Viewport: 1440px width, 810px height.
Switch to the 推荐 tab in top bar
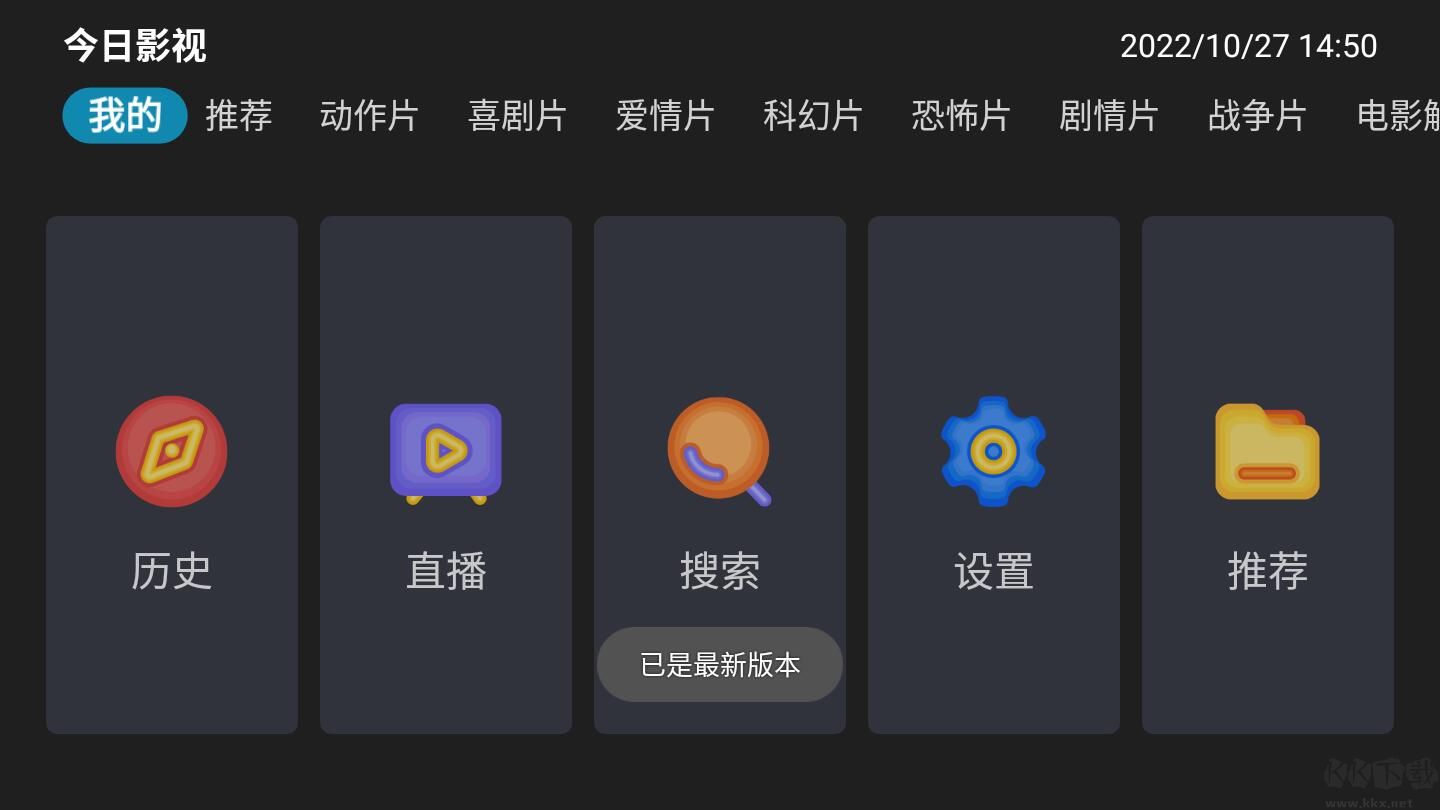(x=239, y=116)
